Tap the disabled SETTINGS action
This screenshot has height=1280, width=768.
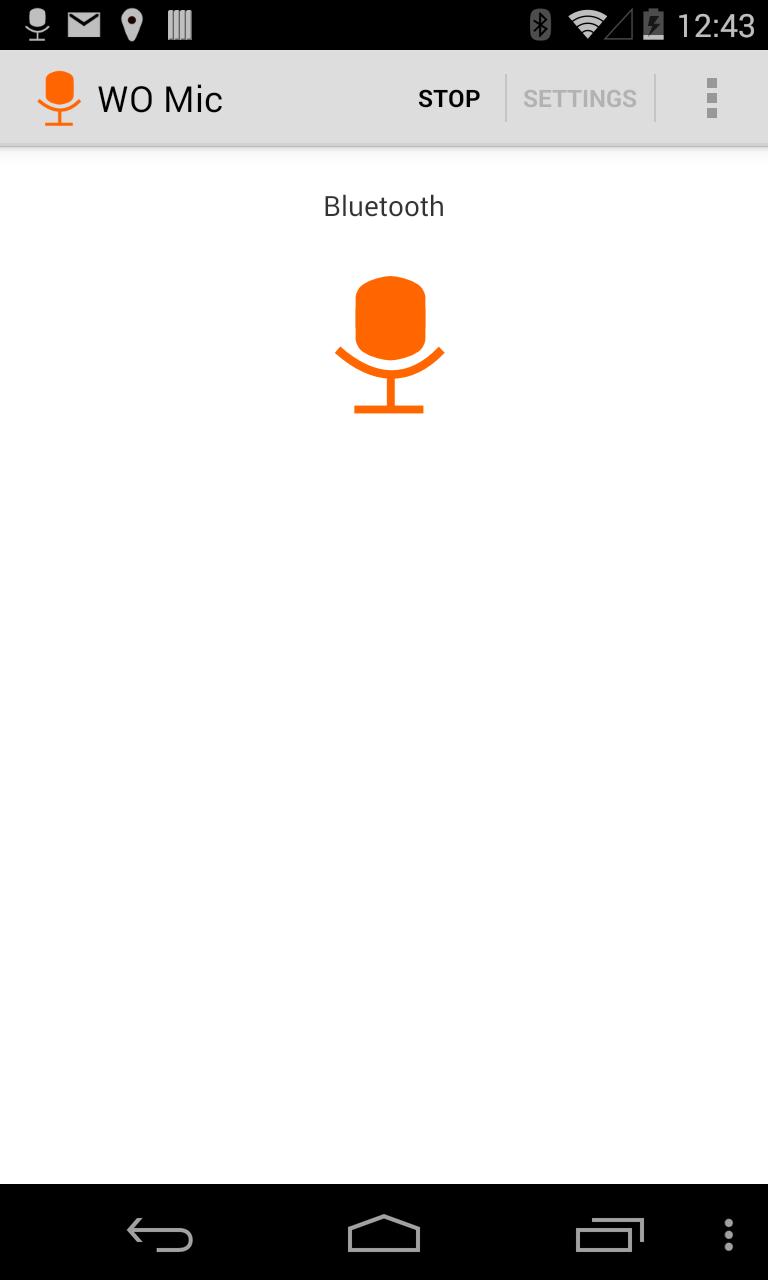579,98
